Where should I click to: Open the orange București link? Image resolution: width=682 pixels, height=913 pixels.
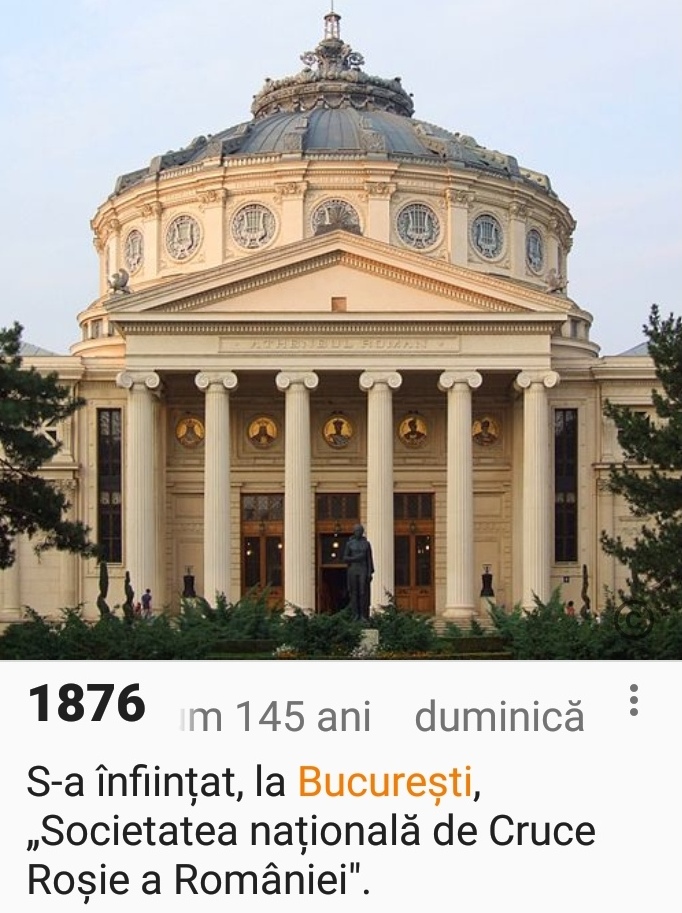coord(384,781)
